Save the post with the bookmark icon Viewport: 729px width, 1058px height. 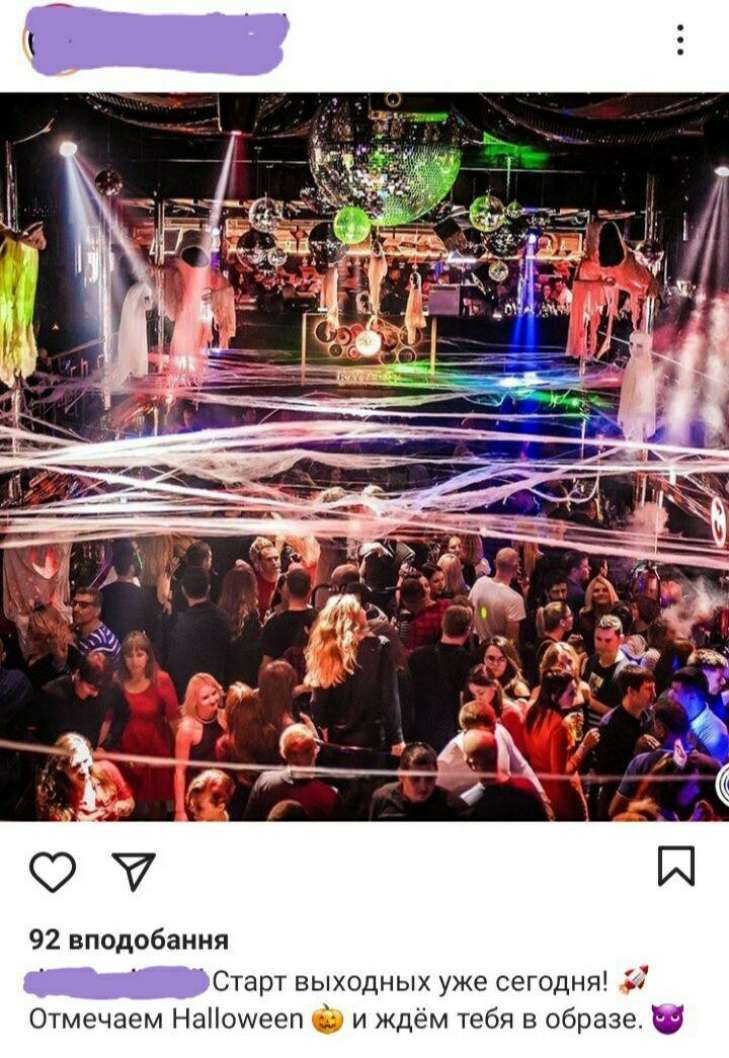(x=676, y=866)
